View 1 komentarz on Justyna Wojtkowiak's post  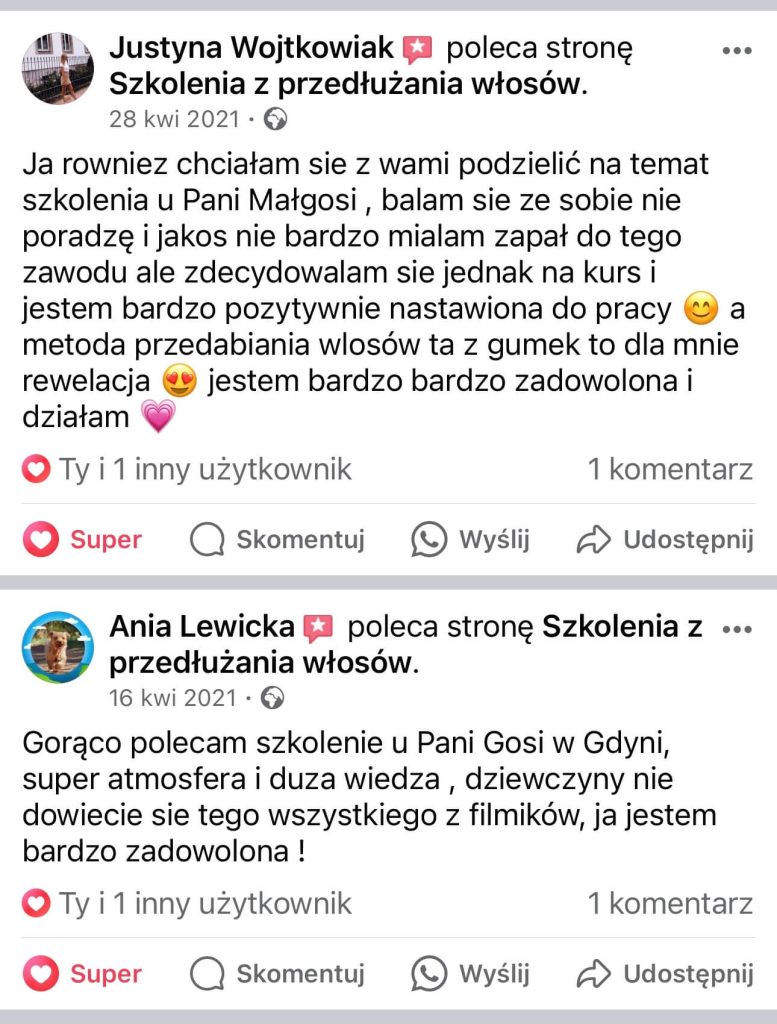click(x=670, y=469)
